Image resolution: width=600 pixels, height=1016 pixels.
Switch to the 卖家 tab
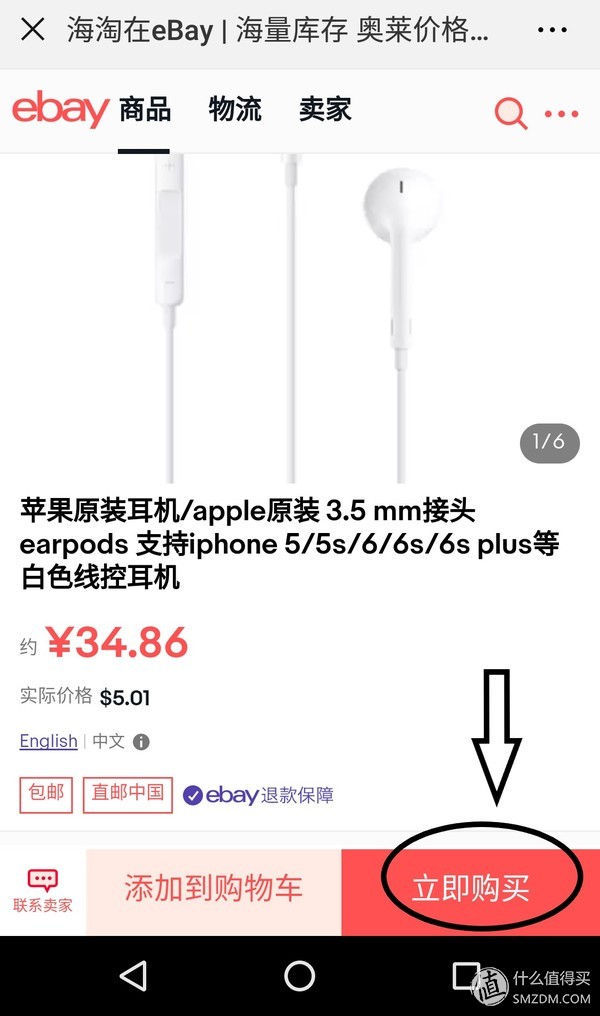tap(325, 110)
